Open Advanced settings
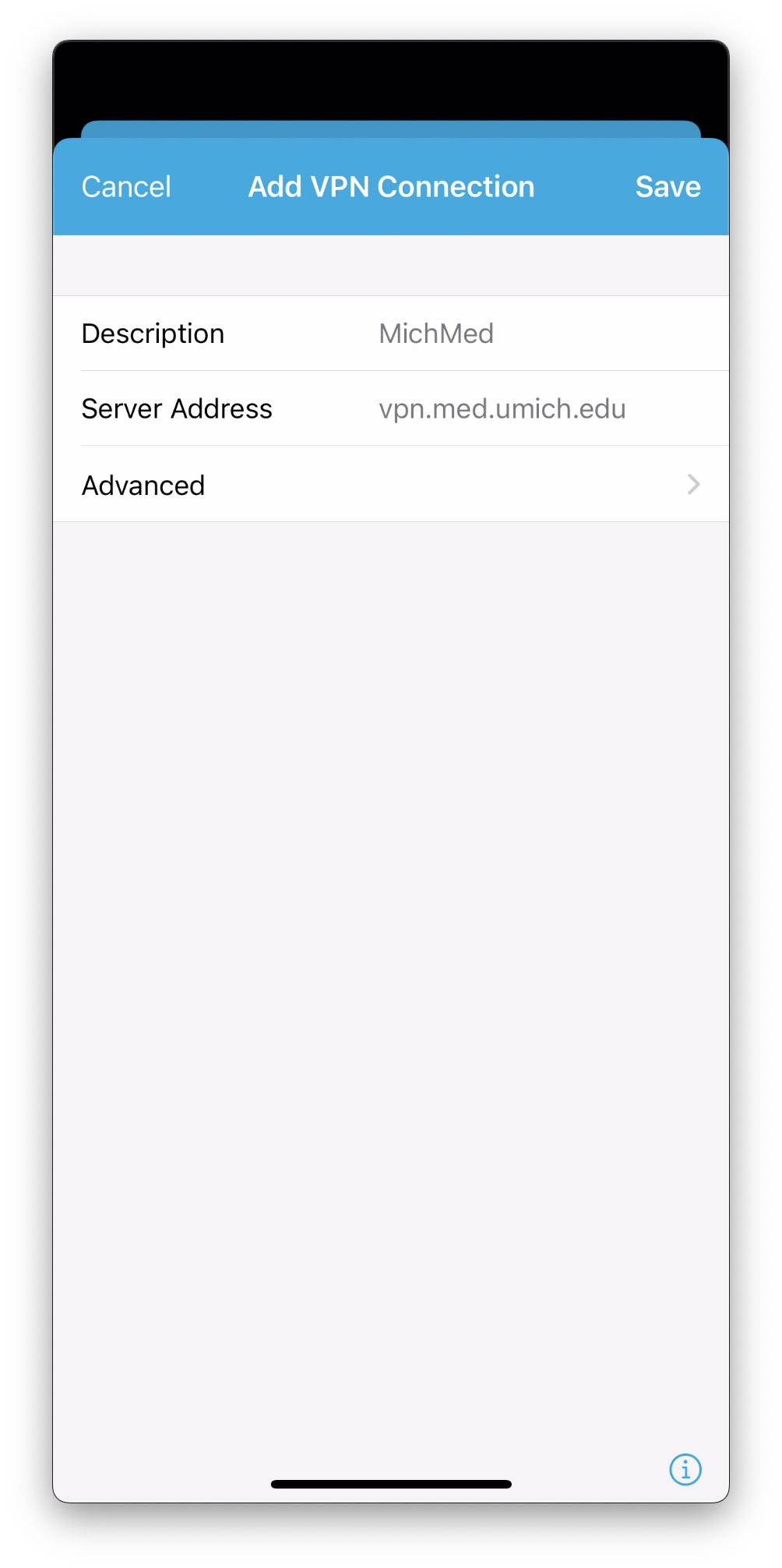 pos(391,485)
